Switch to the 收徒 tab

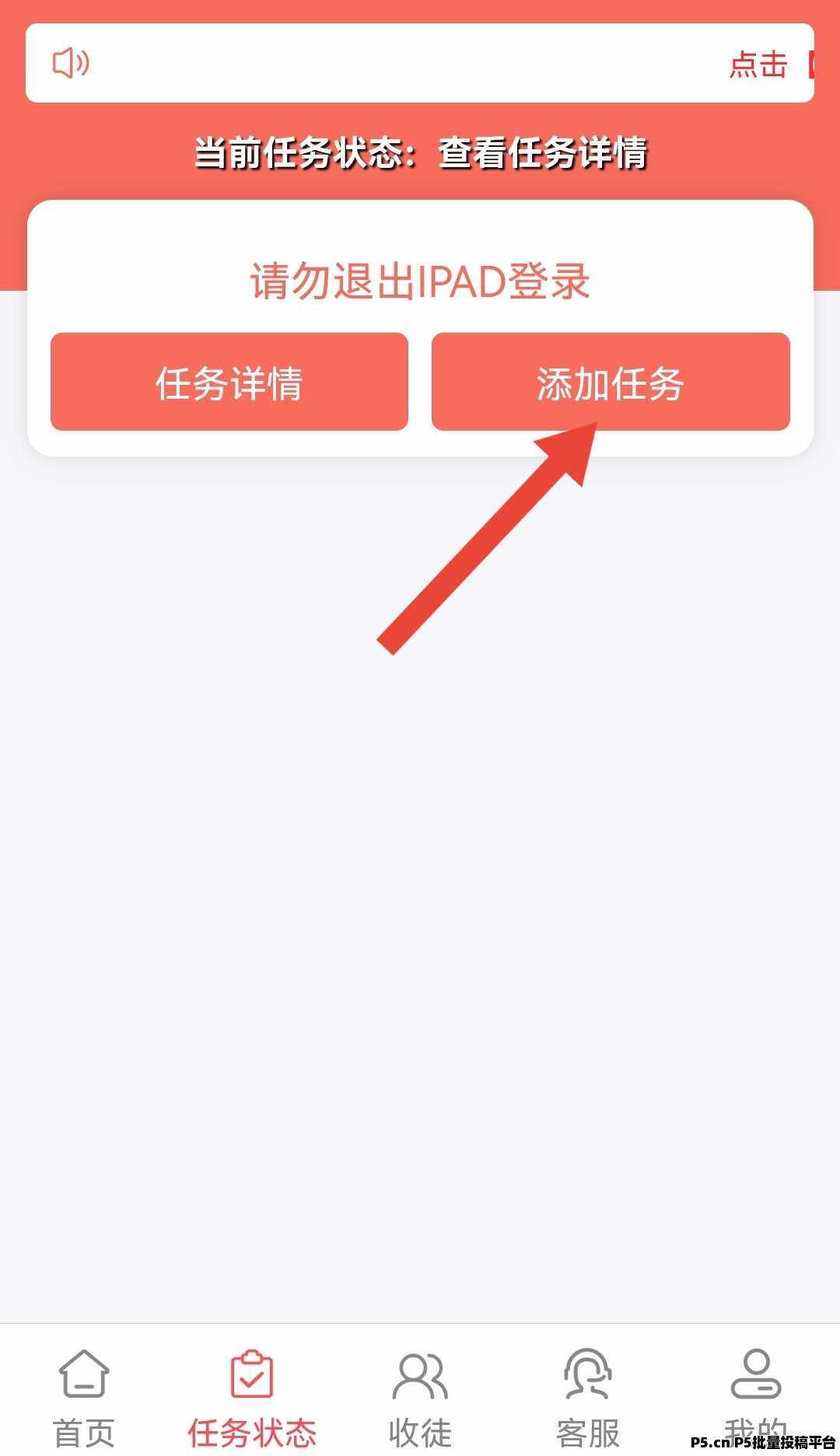pos(420,1395)
